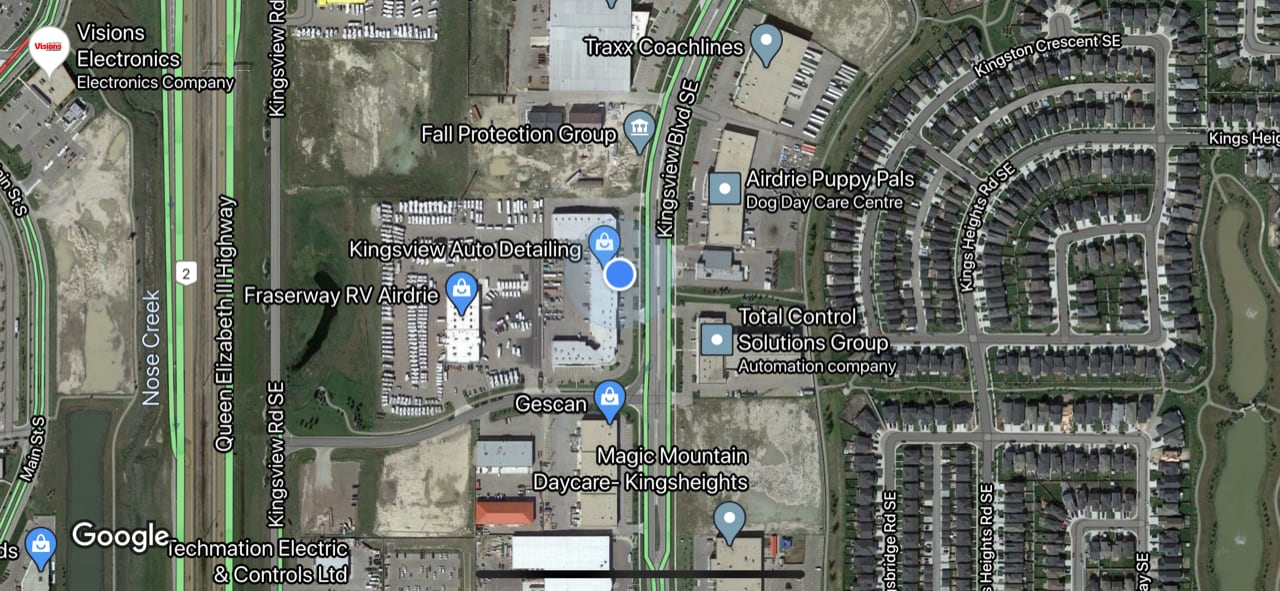
Task: Tap the blue current location dot
Action: tap(621, 275)
